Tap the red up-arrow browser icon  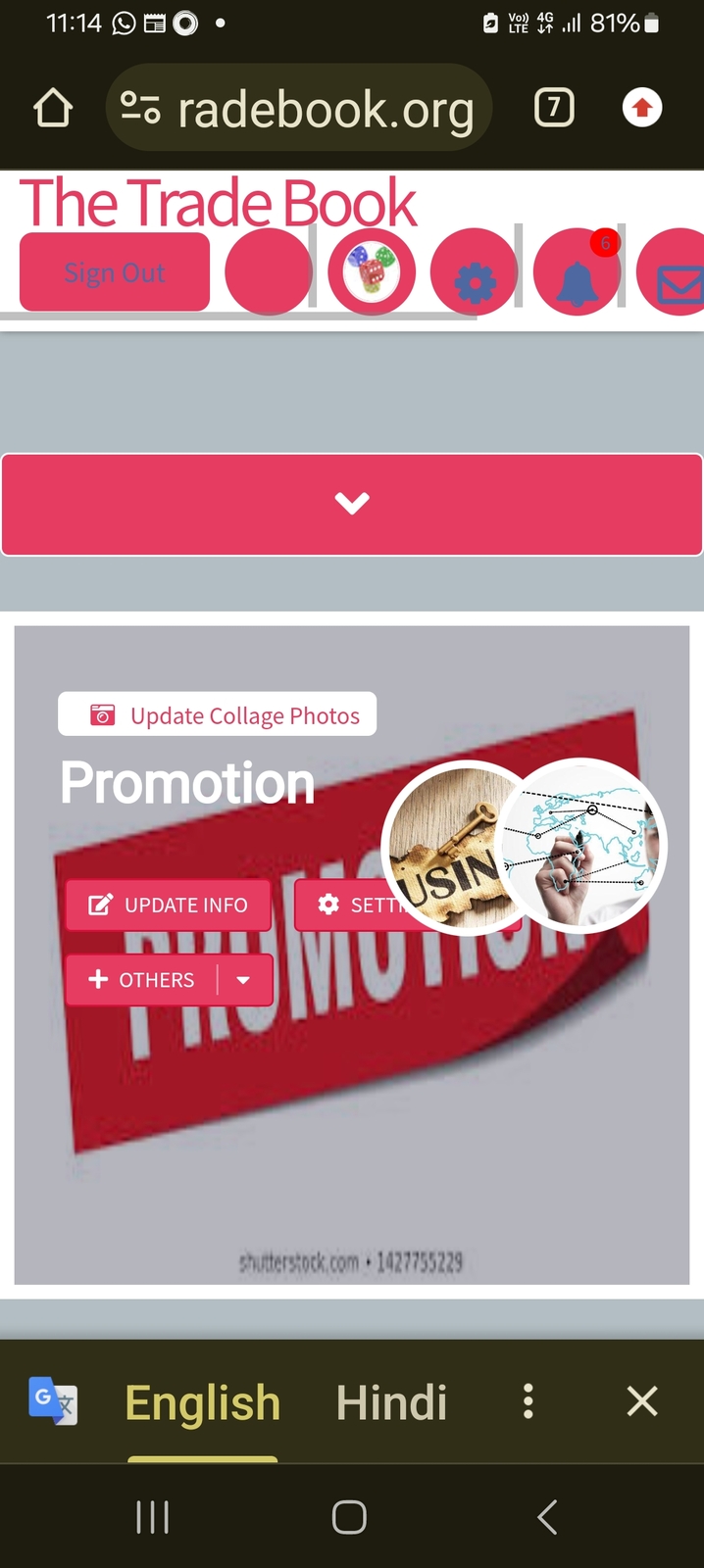(x=642, y=108)
